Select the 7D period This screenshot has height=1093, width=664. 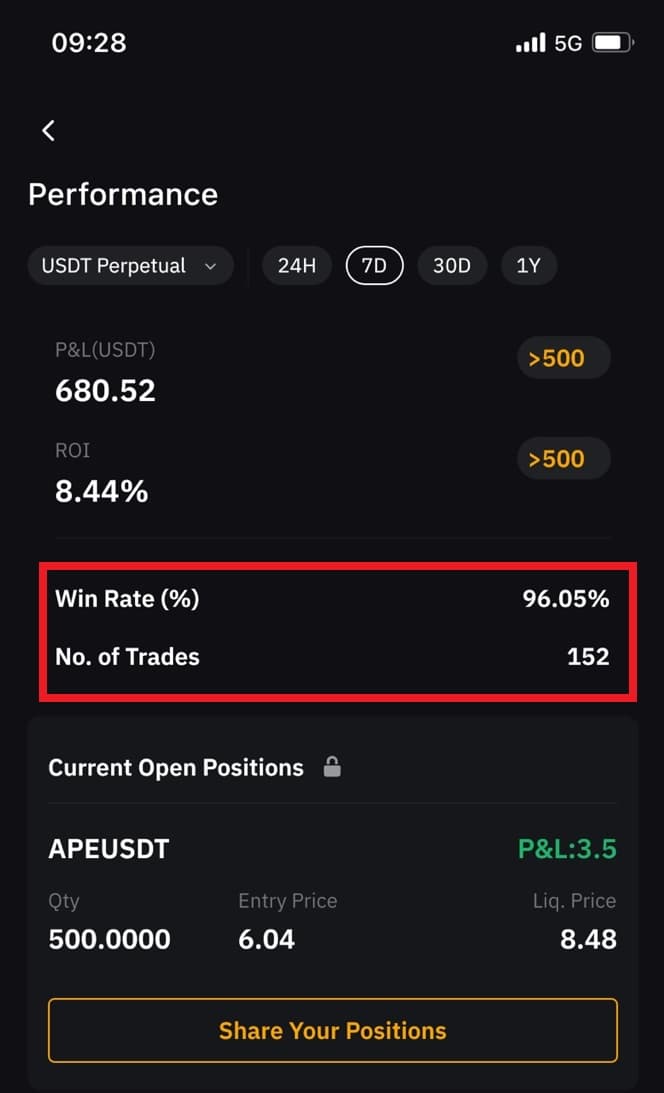(x=374, y=266)
